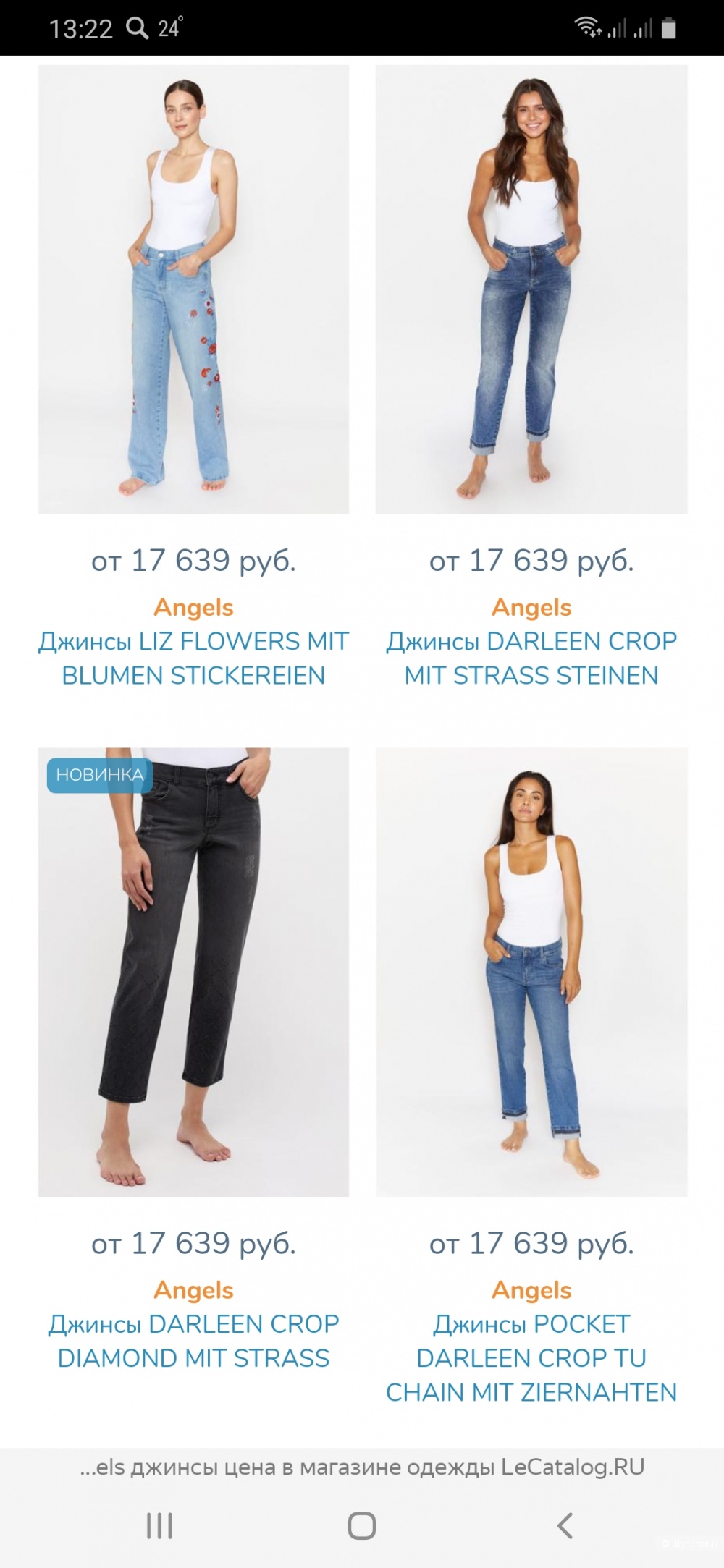Follow the Джинсы DARLEEN CROP MIT STRASS STEINEN link

(531, 658)
